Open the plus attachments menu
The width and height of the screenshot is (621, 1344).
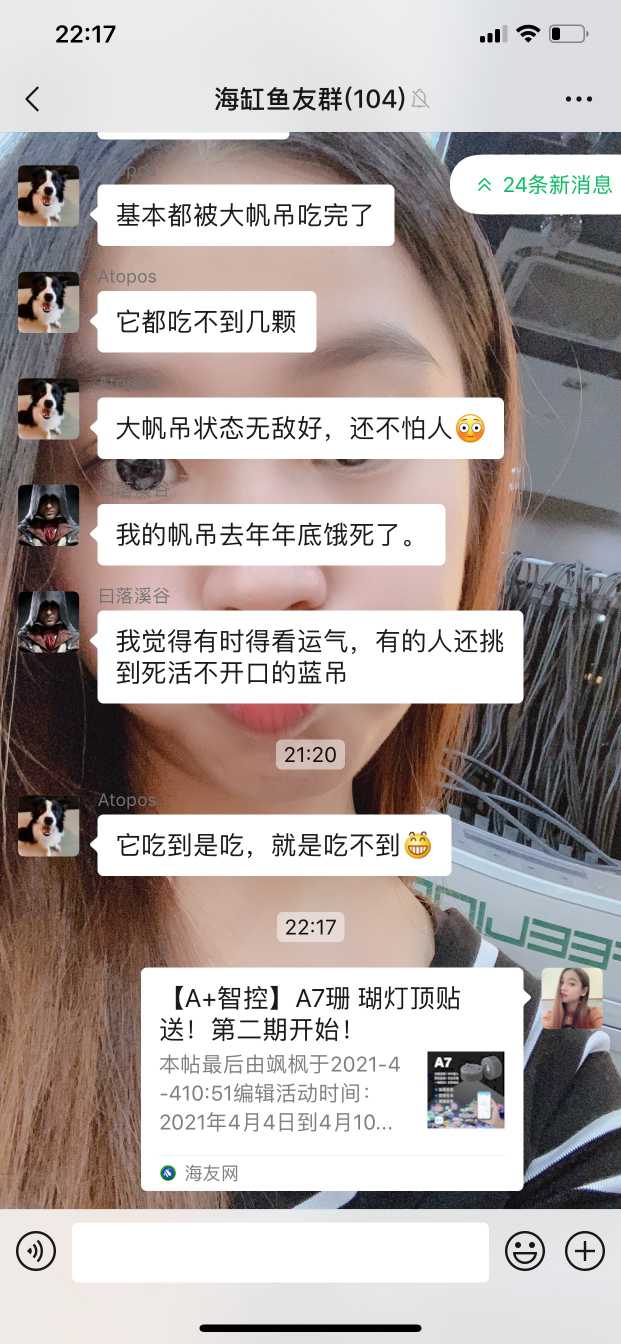(x=585, y=1251)
